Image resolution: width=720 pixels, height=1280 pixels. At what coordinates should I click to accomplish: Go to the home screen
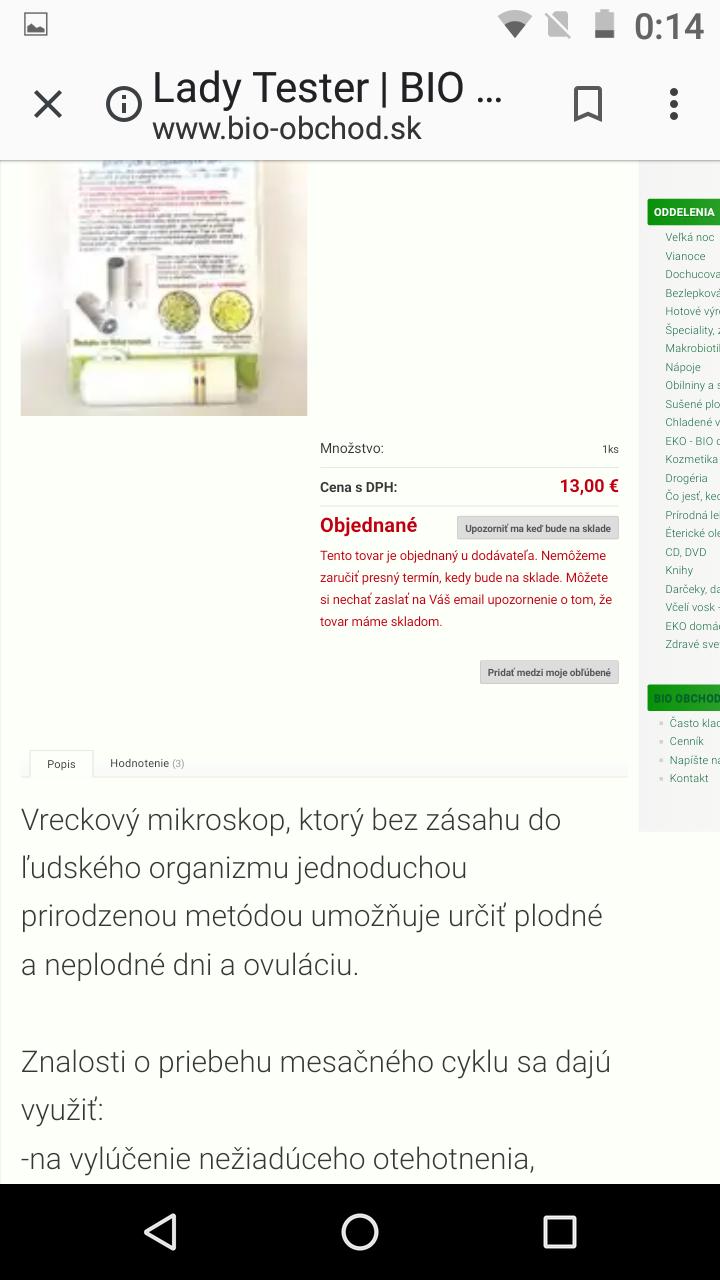(360, 1232)
